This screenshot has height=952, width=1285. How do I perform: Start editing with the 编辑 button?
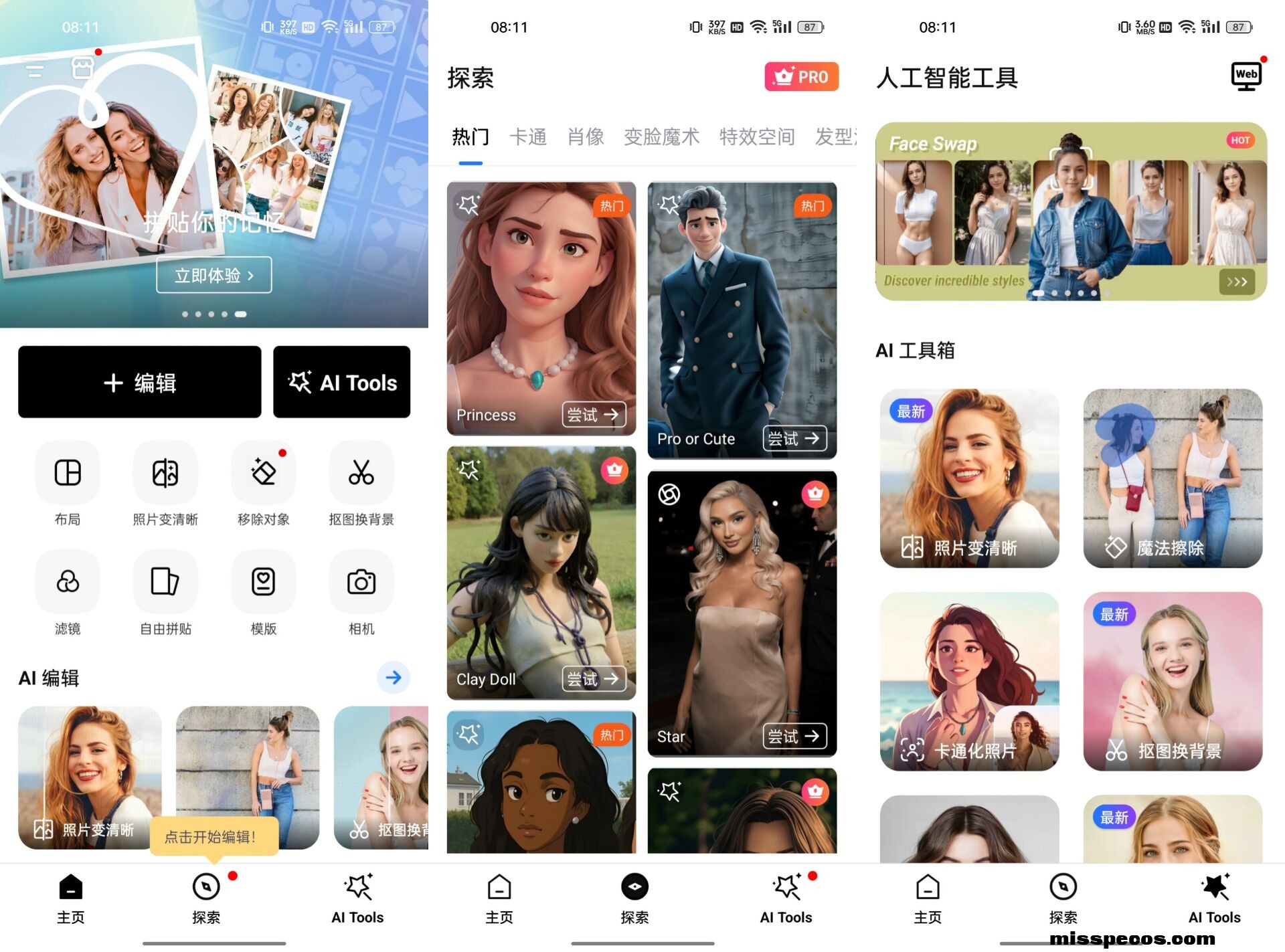(139, 382)
